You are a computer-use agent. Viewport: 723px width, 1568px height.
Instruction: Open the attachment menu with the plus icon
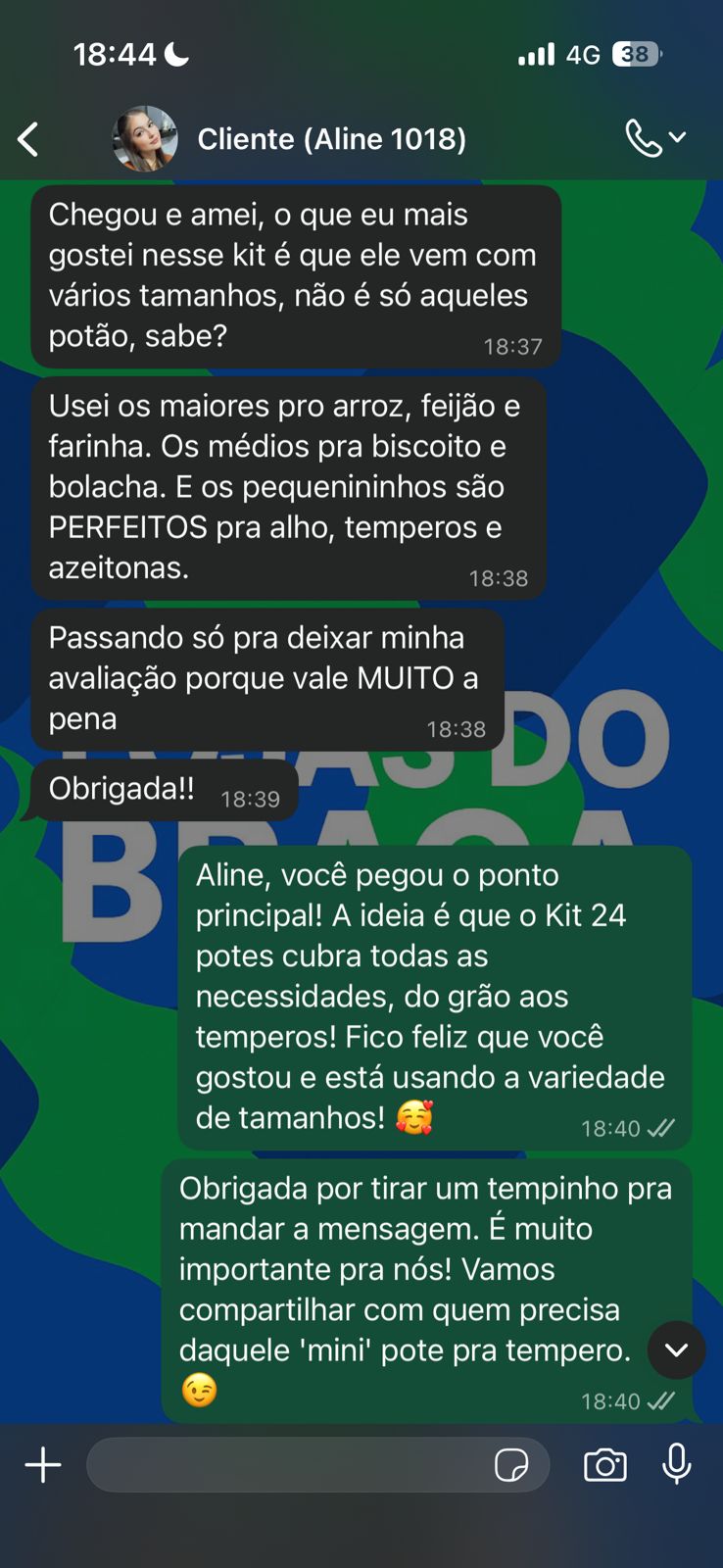[41, 1464]
